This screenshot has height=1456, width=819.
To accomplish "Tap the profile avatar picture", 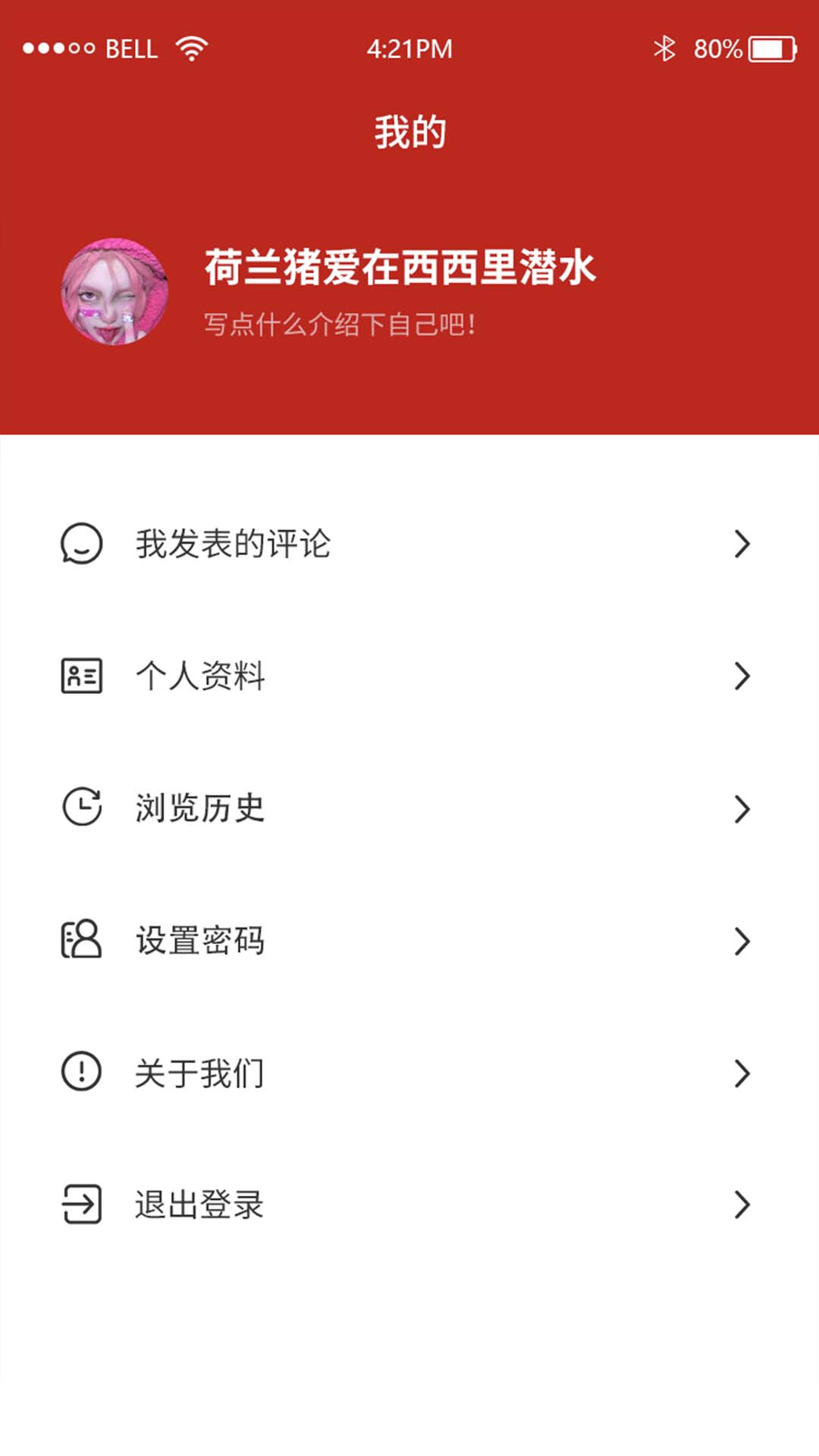I will pos(115,292).
